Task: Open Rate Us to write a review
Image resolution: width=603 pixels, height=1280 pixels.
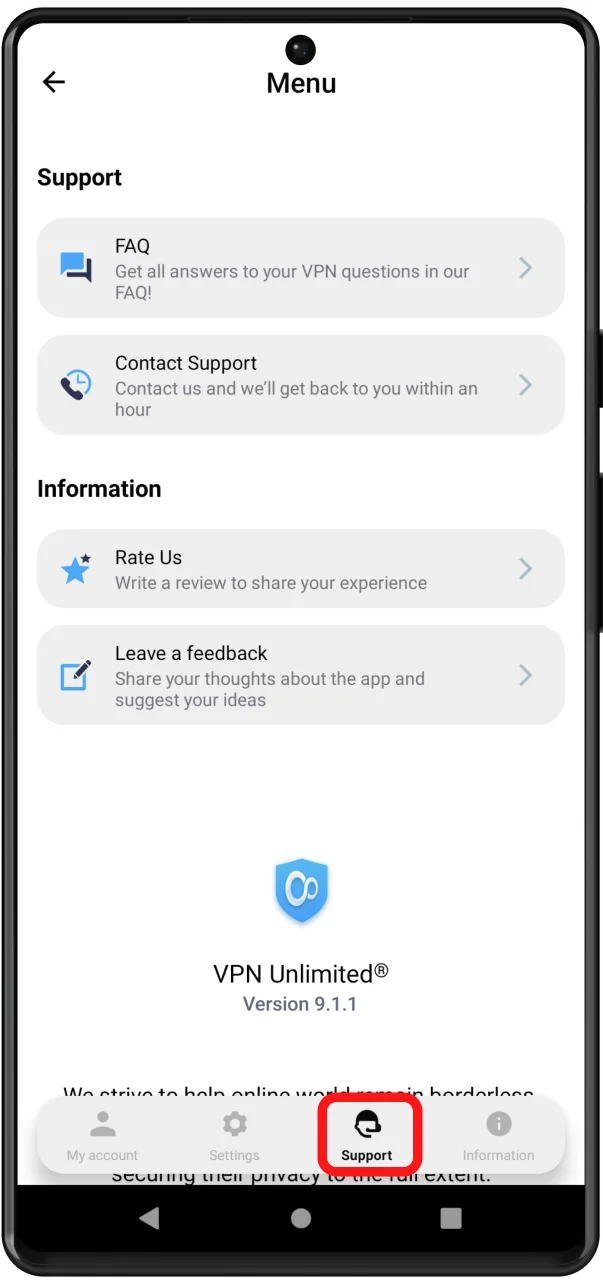Action: pyautogui.click(x=300, y=569)
